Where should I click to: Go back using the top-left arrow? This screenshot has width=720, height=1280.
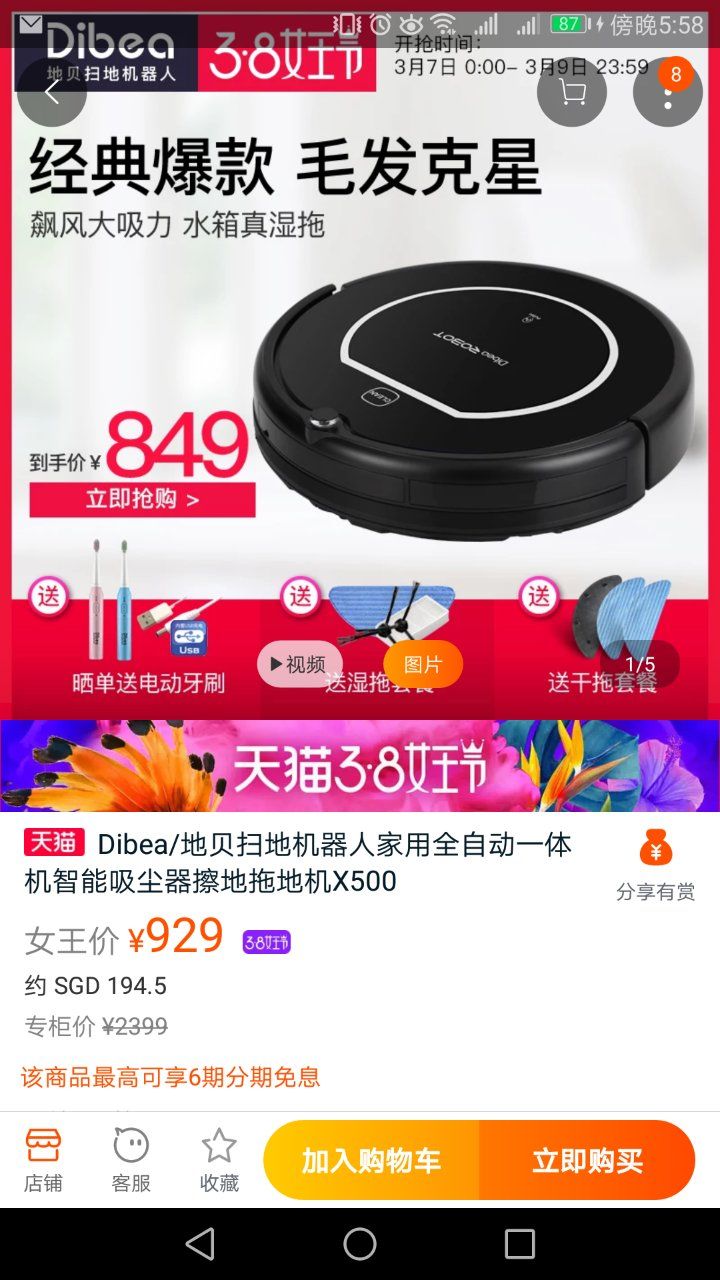[52, 92]
